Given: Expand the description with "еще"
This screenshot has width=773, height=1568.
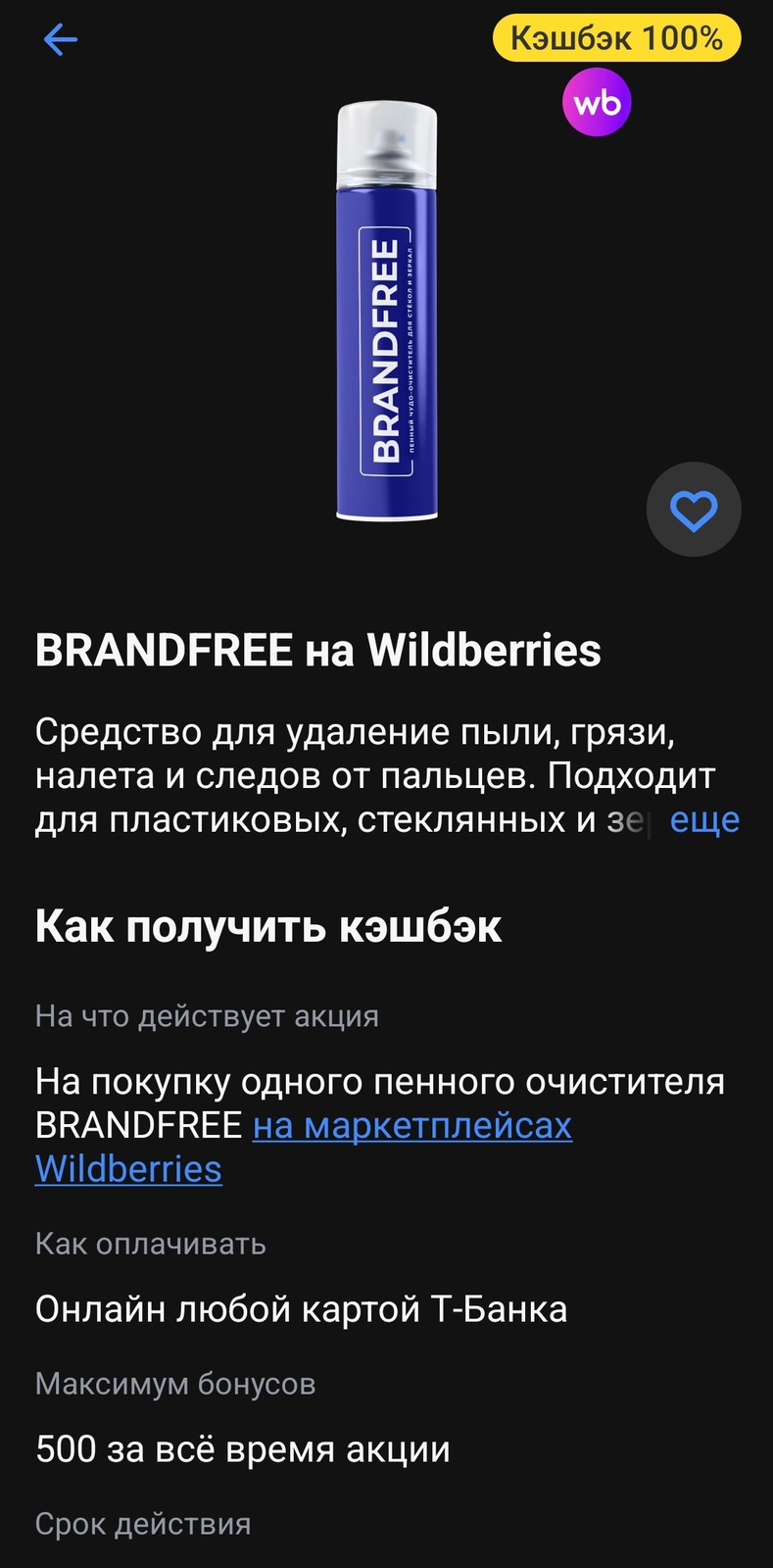Looking at the screenshot, I should point(704,819).
